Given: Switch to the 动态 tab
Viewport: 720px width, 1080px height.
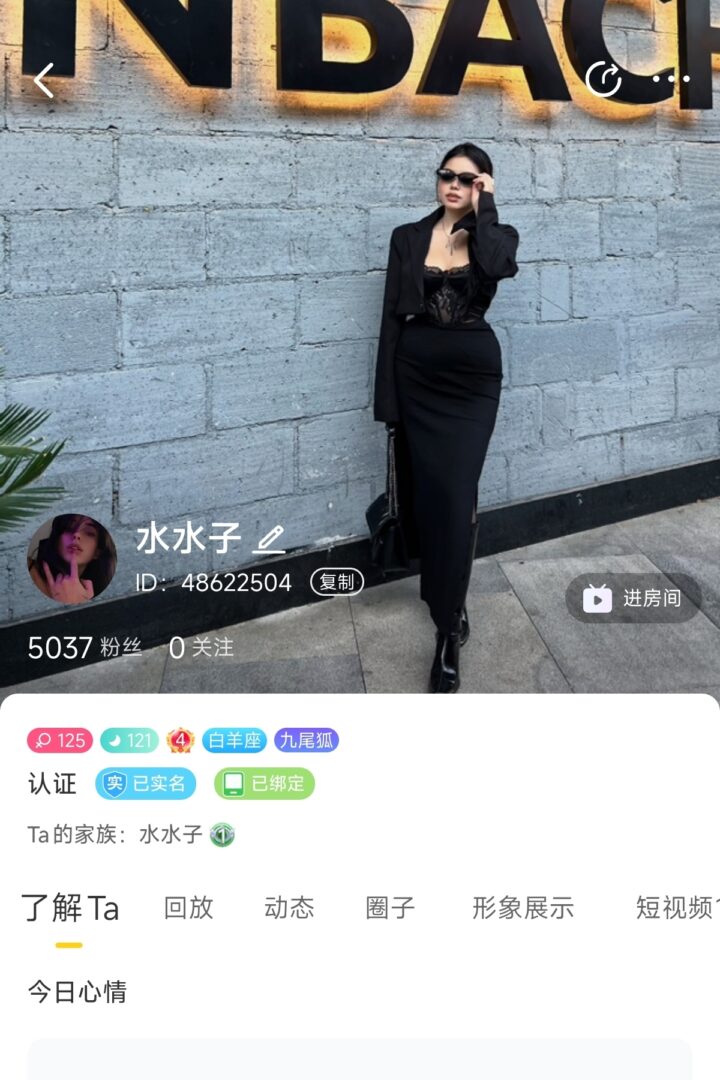Looking at the screenshot, I should tap(289, 907).
